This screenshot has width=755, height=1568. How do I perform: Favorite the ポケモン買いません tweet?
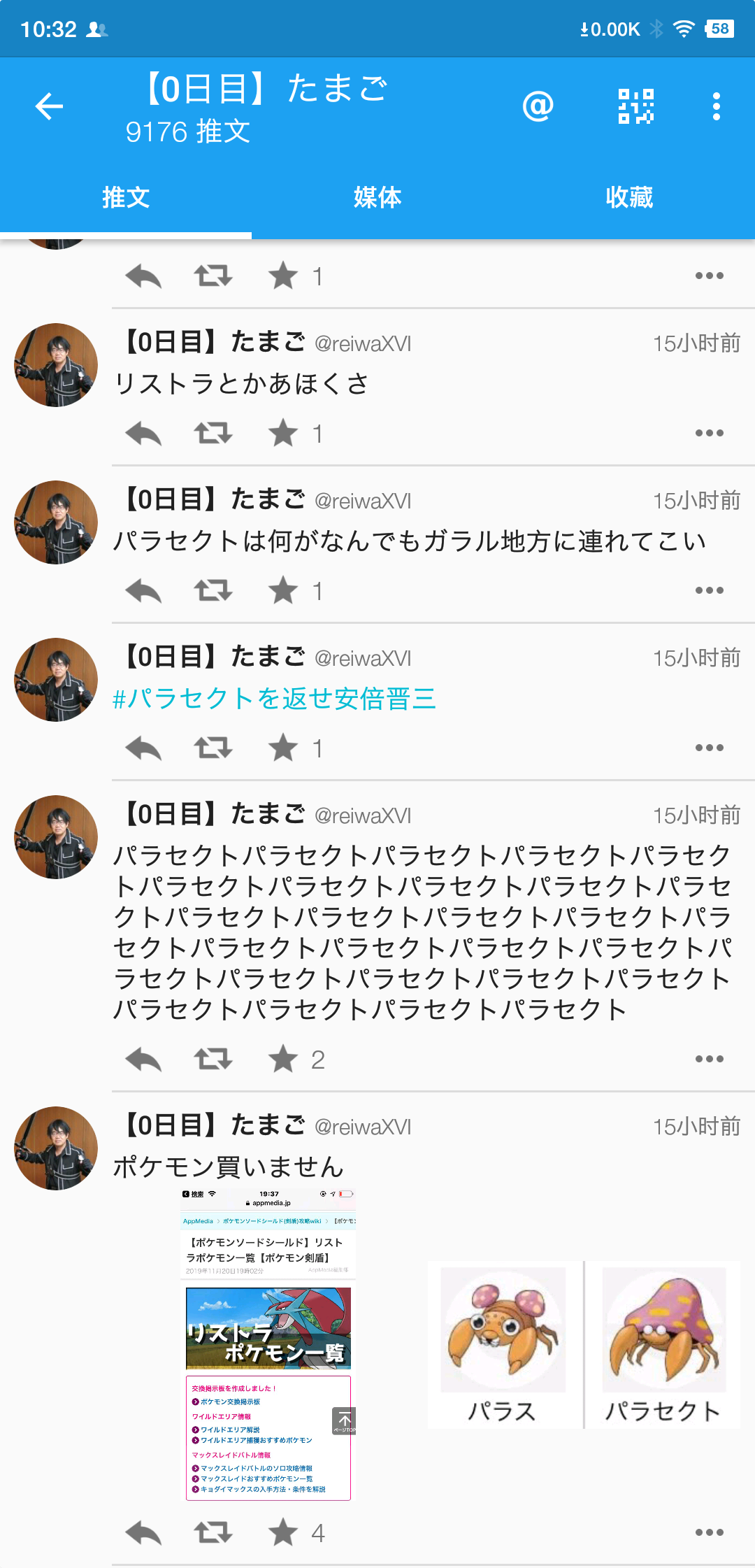pyautogui.click(x=283, y=1533)
